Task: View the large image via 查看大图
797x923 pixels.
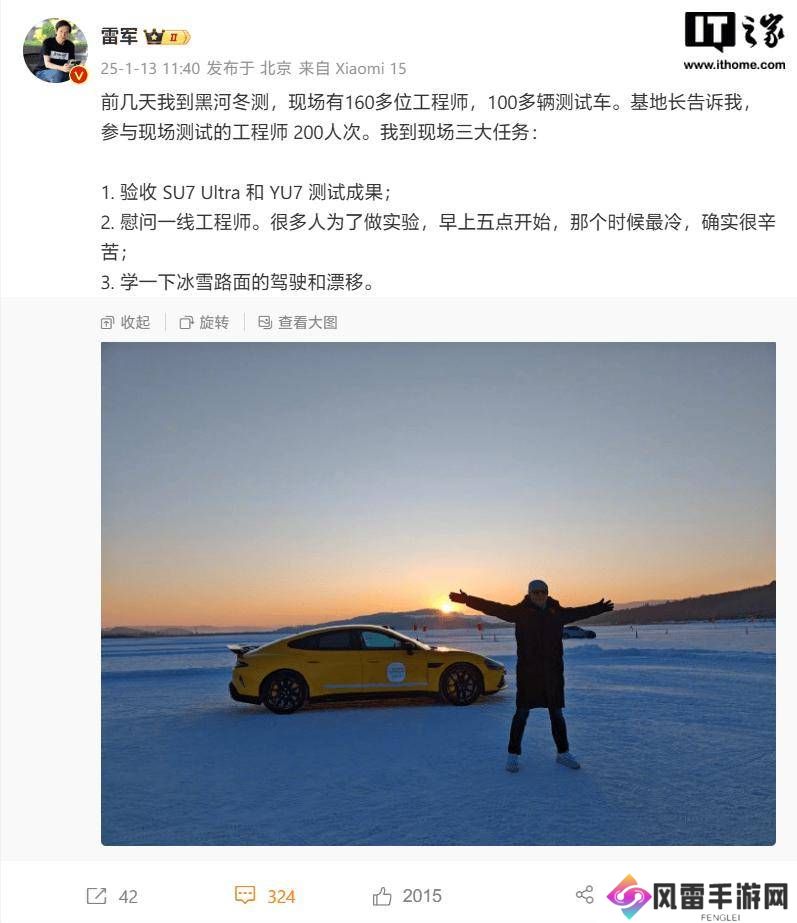Action: (298, 322)
